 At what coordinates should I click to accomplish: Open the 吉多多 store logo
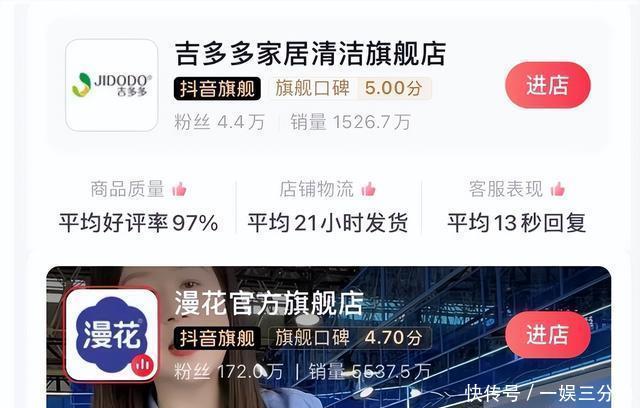pos(112,85)
